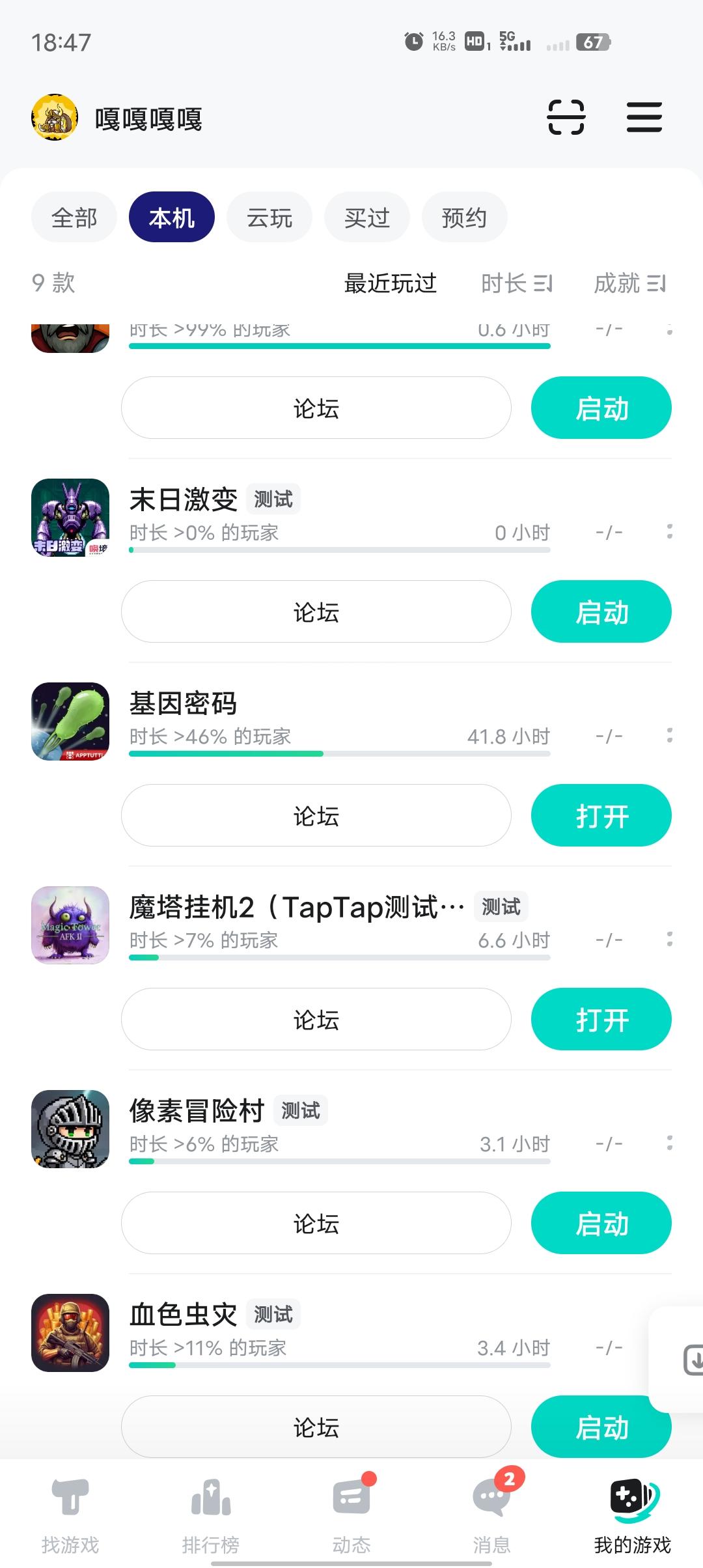Image resolution: width=703 pixels, height=1568 pixels.
Task: Launch 末日激变 with 启动 button
Action: click(x=601, y=611)
